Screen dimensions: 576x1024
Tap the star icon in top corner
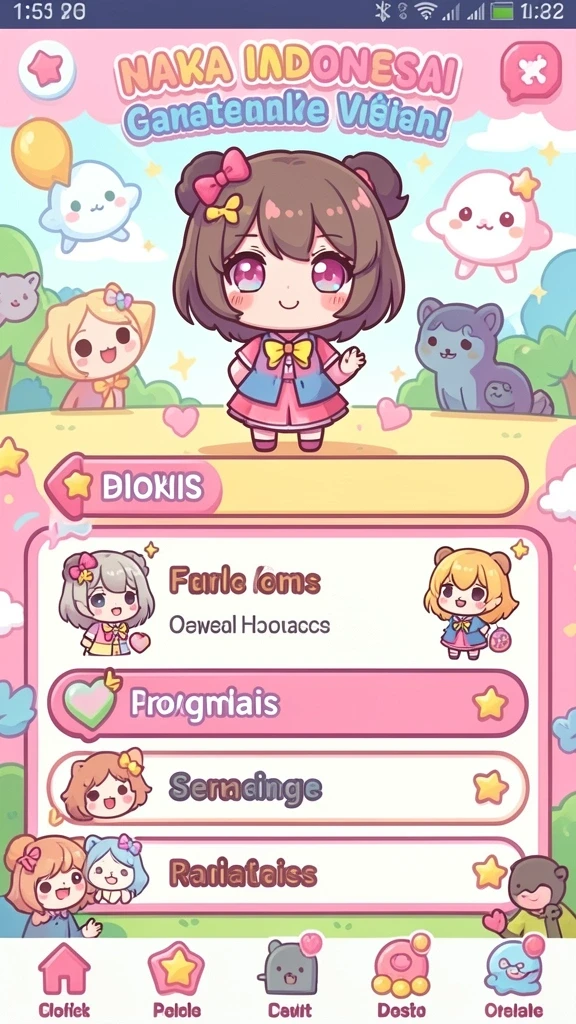(47, 70)
